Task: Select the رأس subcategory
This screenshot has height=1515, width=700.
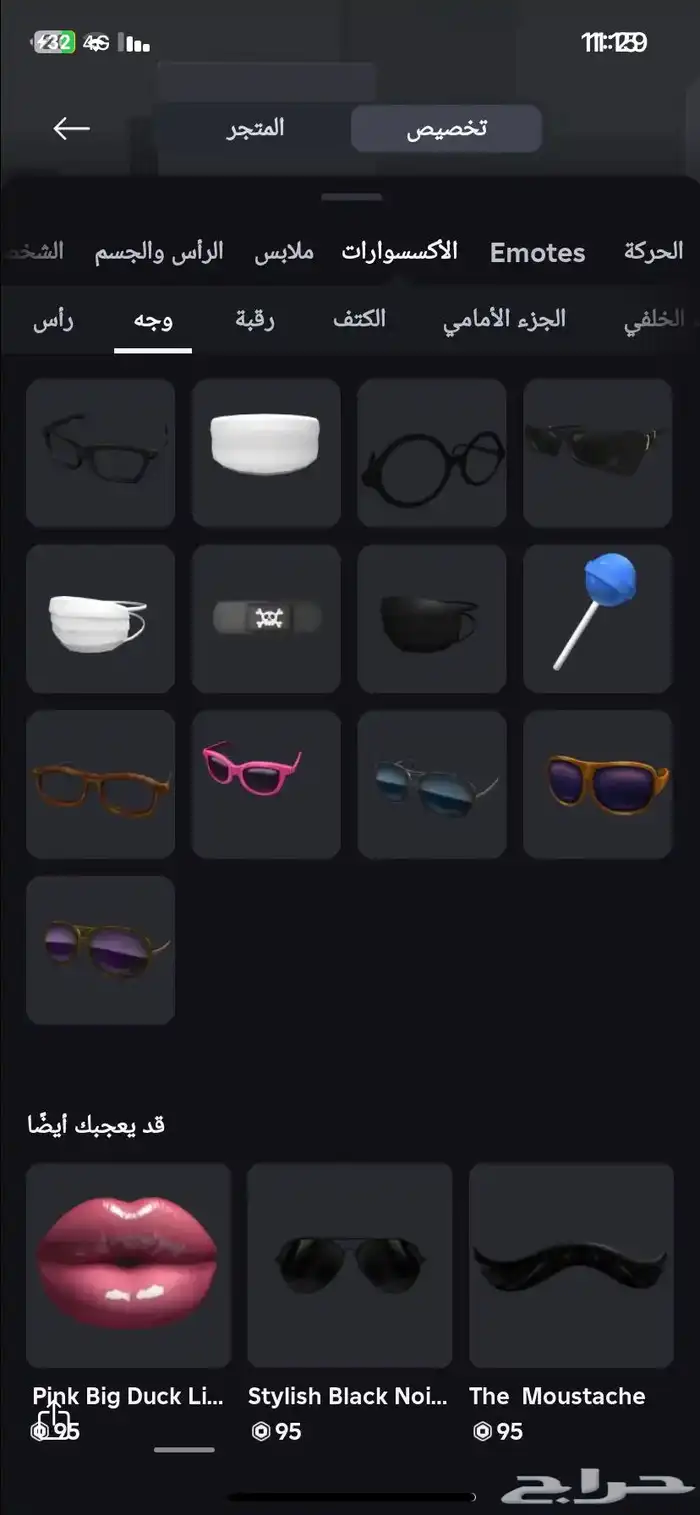Action: point(53,320)
